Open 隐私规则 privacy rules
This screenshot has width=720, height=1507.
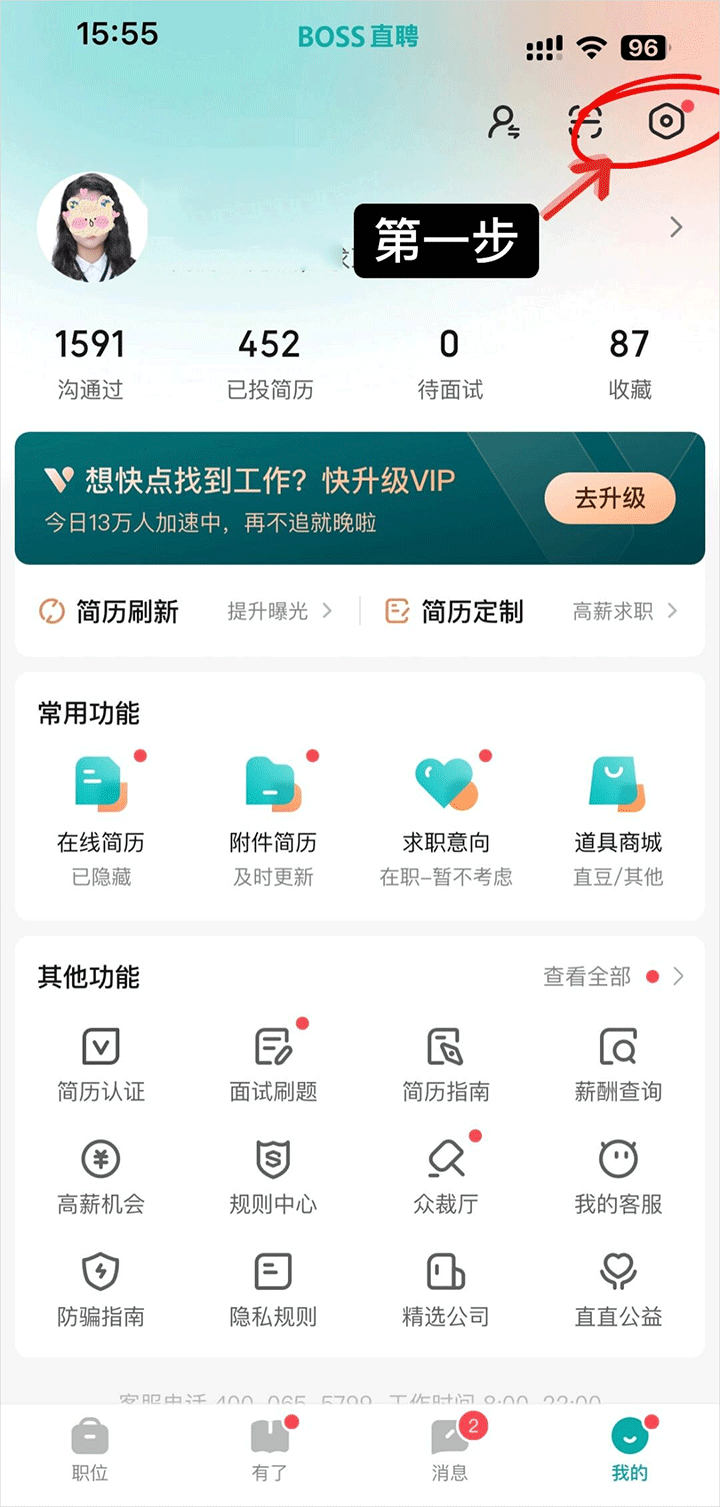pyautogui.click(x=273, y=1289)
